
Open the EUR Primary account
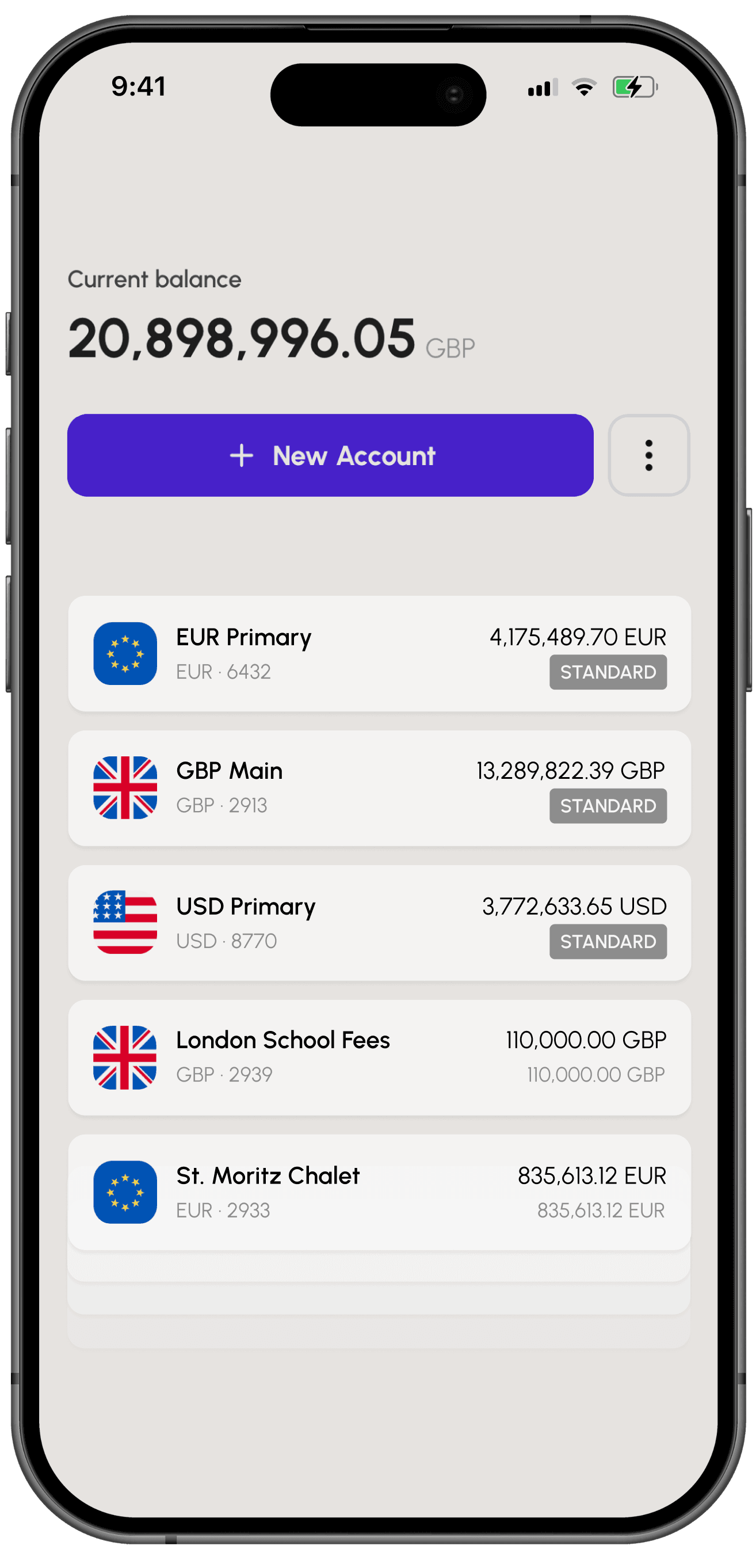379,654
